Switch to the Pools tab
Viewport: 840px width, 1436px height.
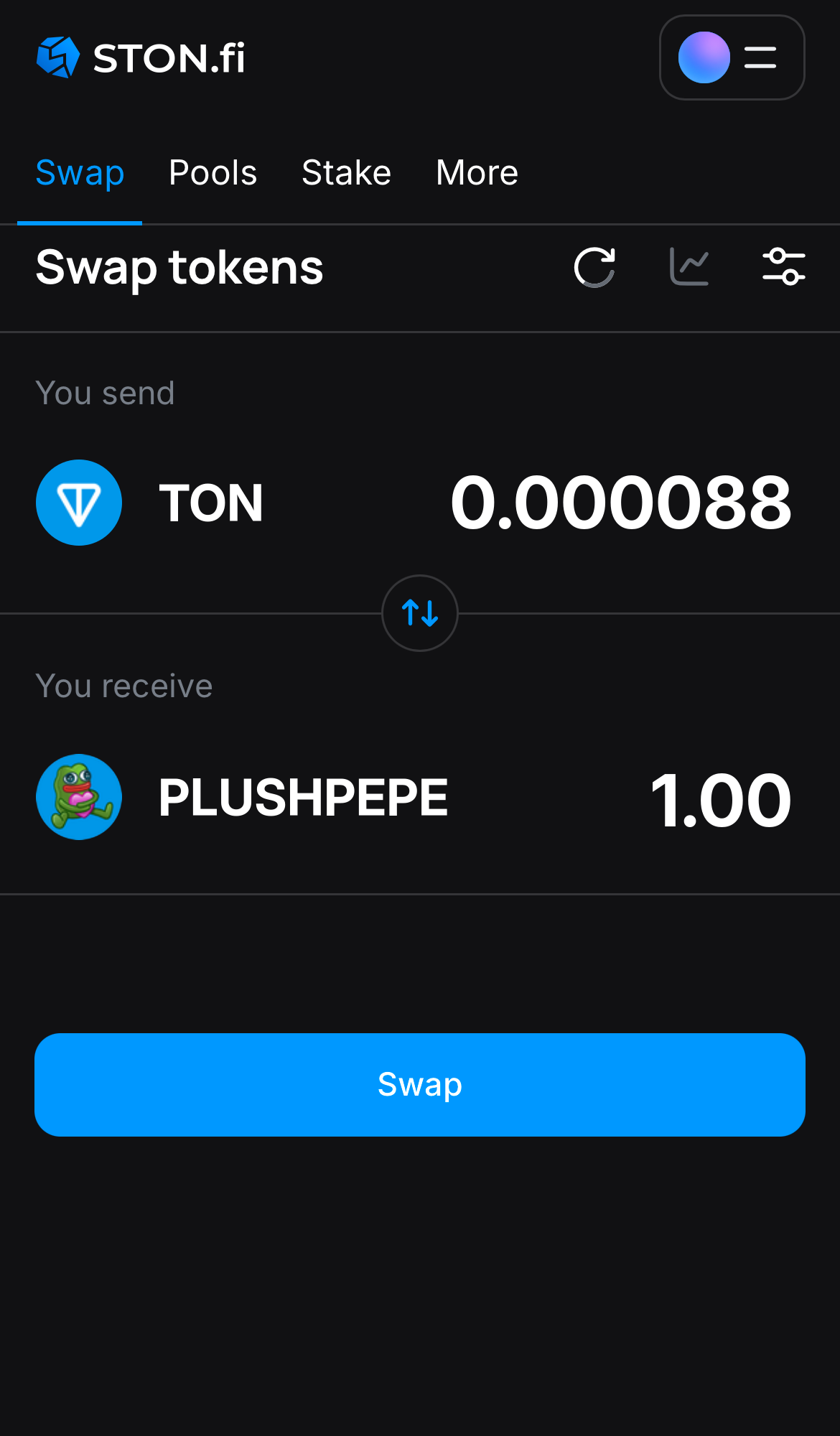tap(213, 173)
